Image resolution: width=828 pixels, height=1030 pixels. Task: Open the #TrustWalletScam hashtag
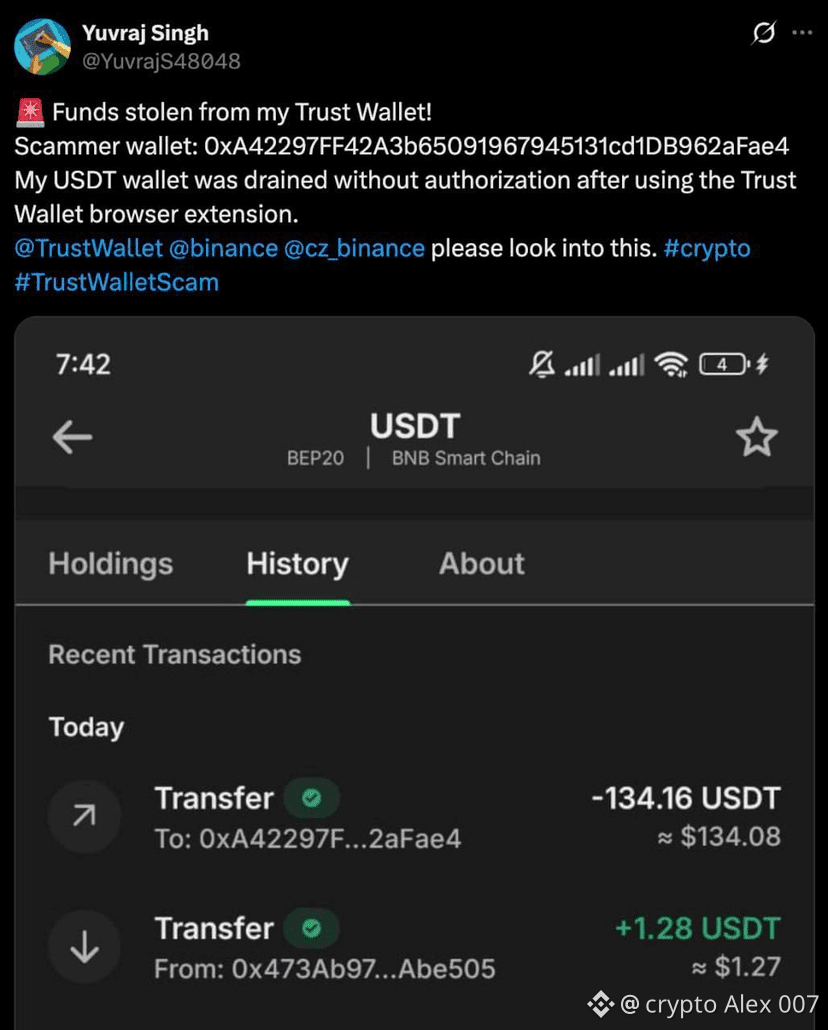coord(116,282)
